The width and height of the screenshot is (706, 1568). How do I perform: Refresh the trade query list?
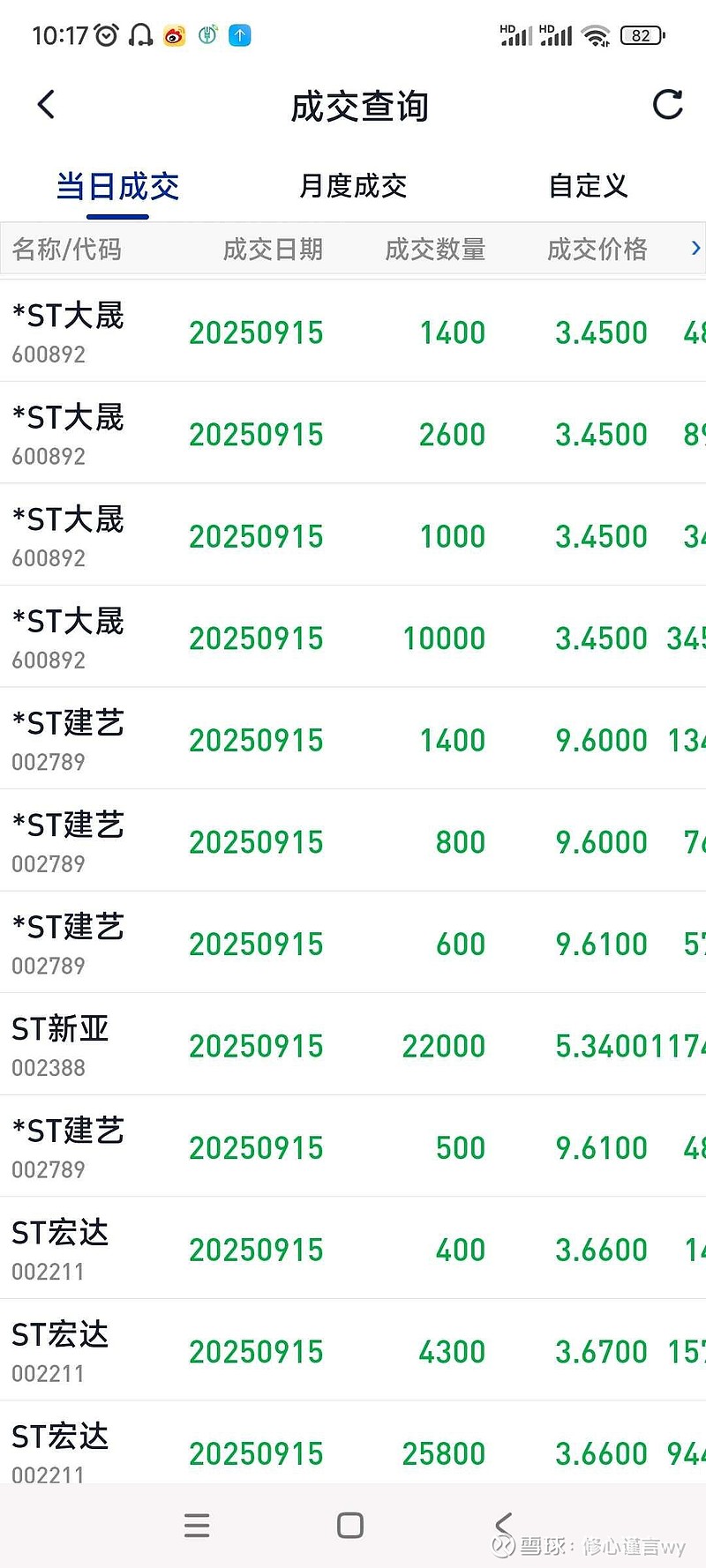[x=667, y=105]
